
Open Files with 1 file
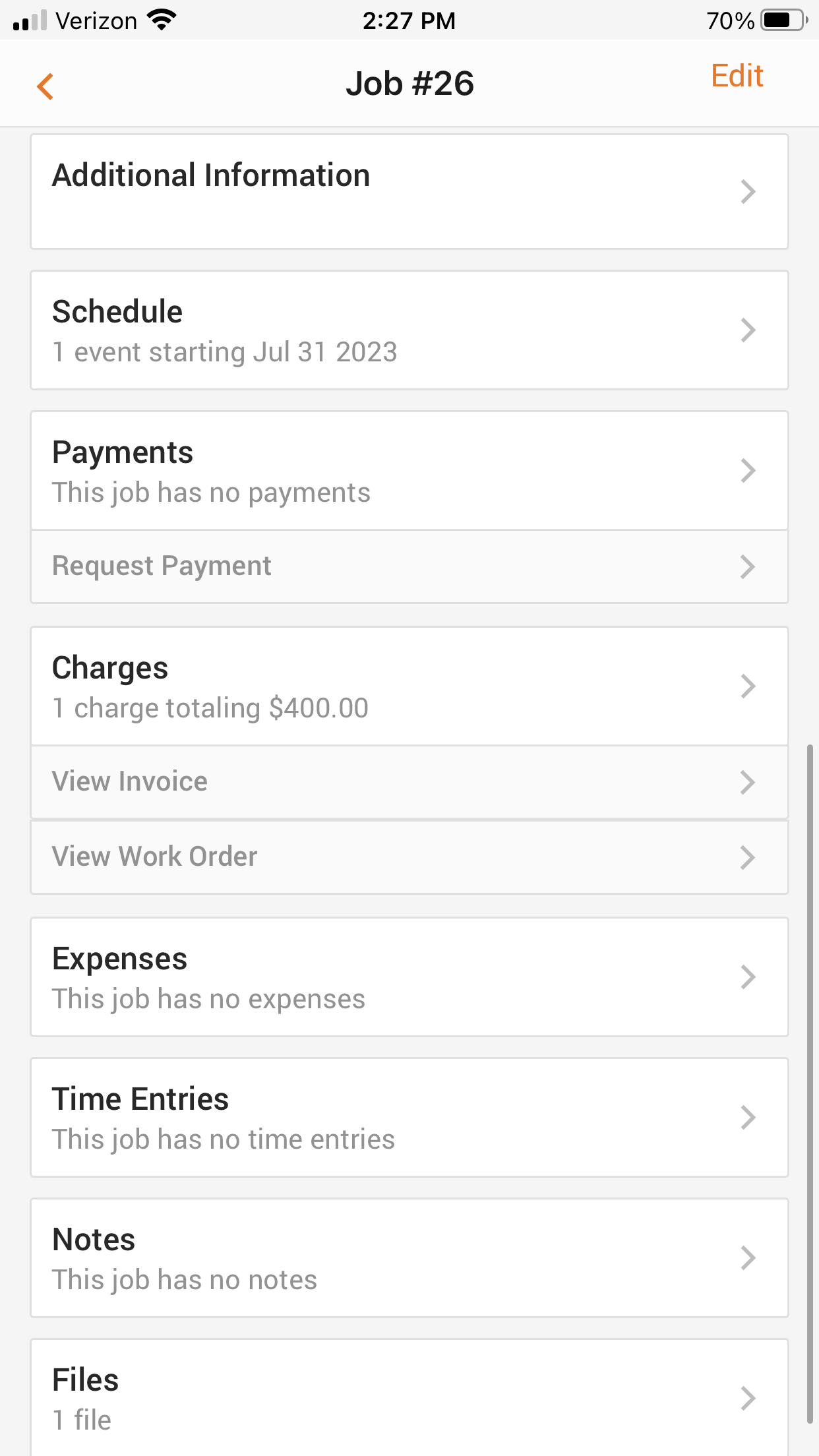coord(409,1398)
